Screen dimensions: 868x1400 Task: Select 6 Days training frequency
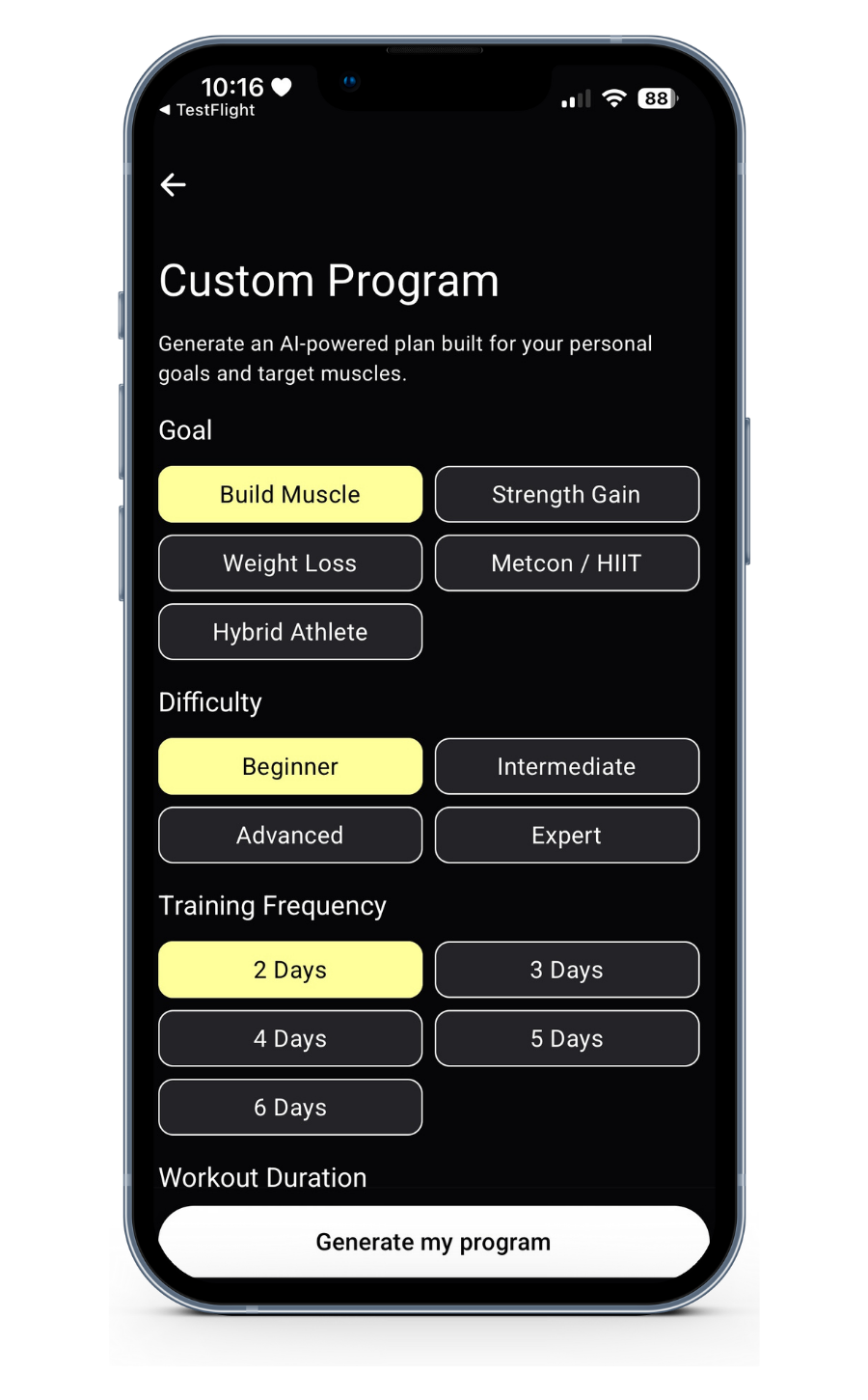tap(290, 1107)
